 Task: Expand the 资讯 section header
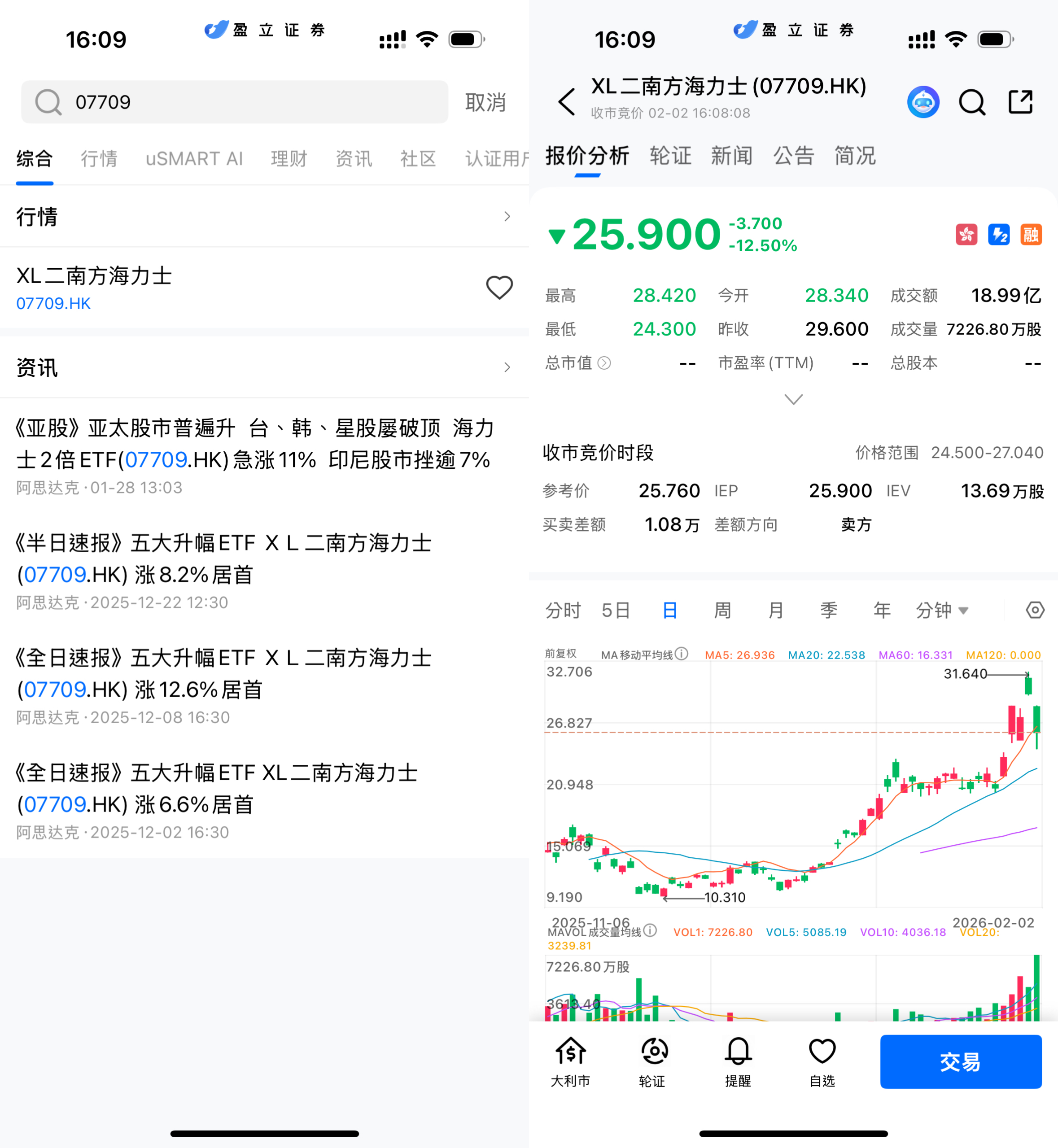click(x=263, y=367)
